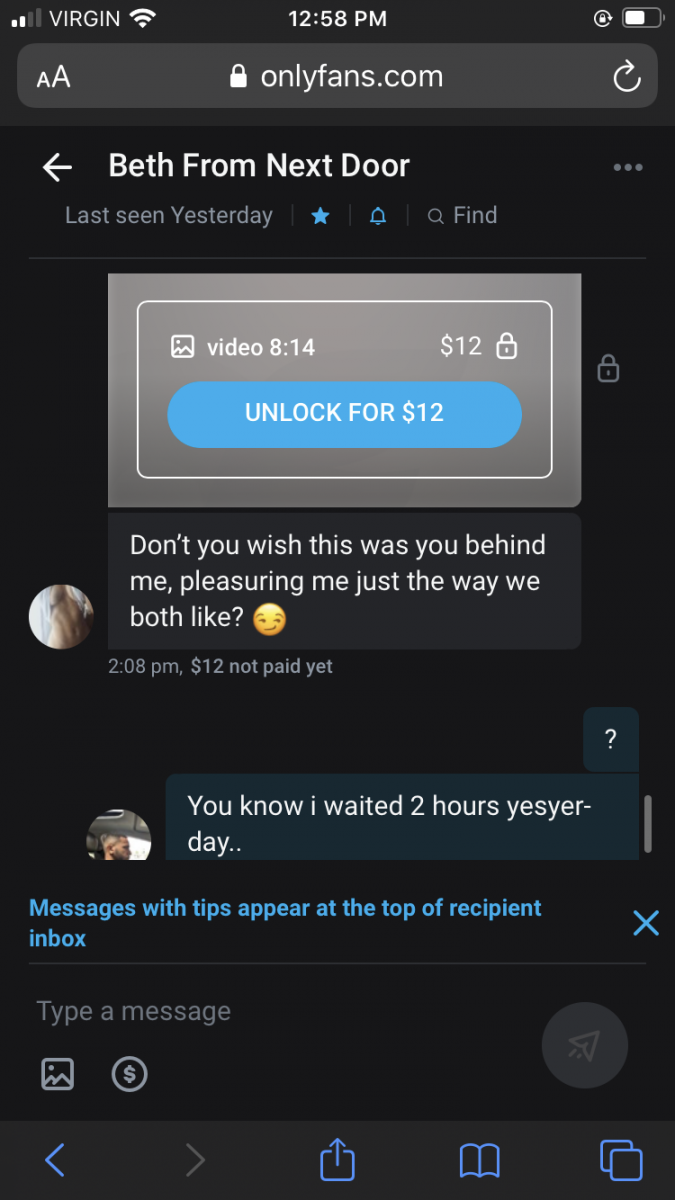The image size is (675, 1200).
Task: Show open Safari tabs
Action: (x=620, y=1160)
